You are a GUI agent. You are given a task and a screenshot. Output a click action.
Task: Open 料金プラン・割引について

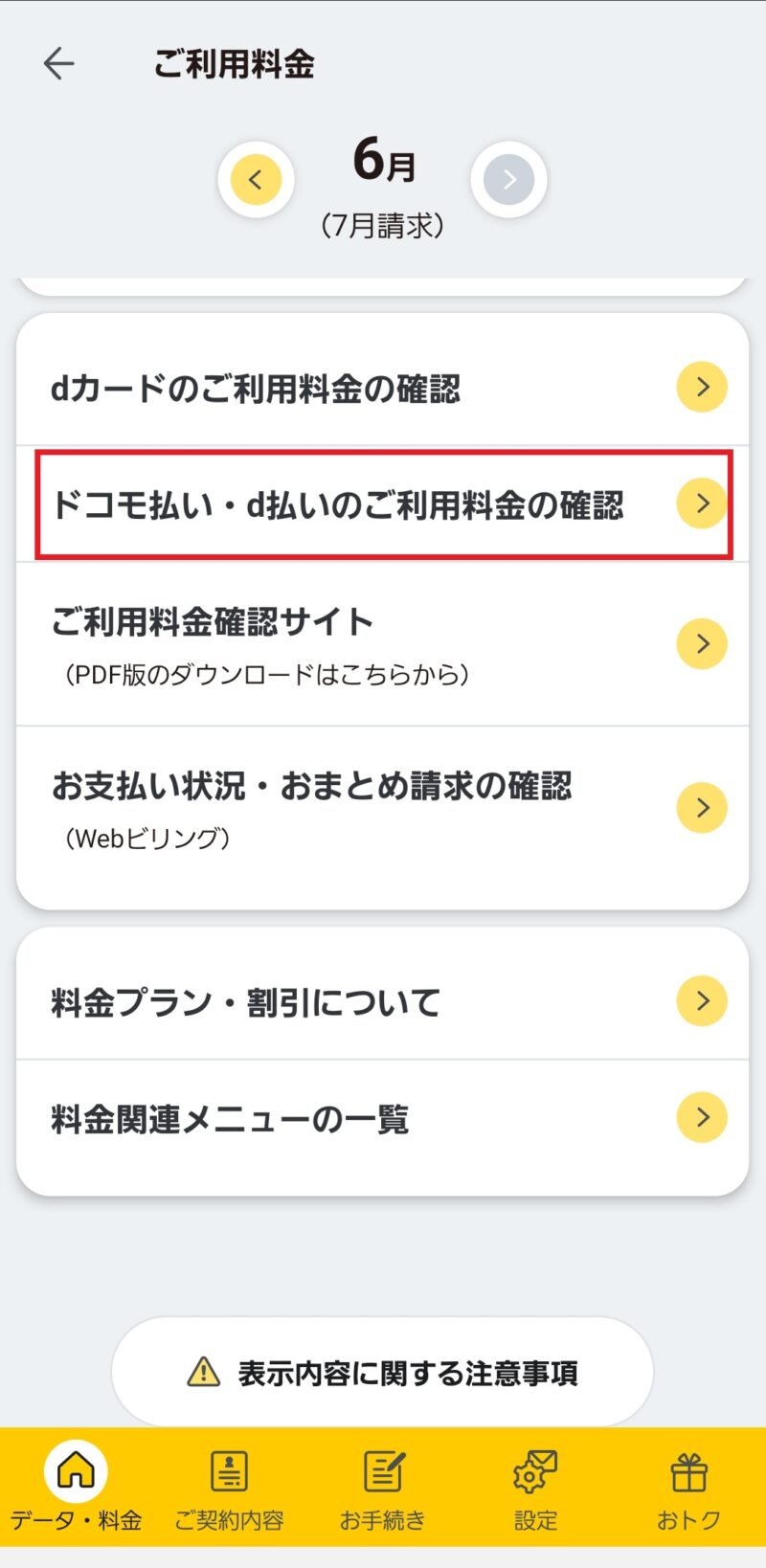[383, 1001]
